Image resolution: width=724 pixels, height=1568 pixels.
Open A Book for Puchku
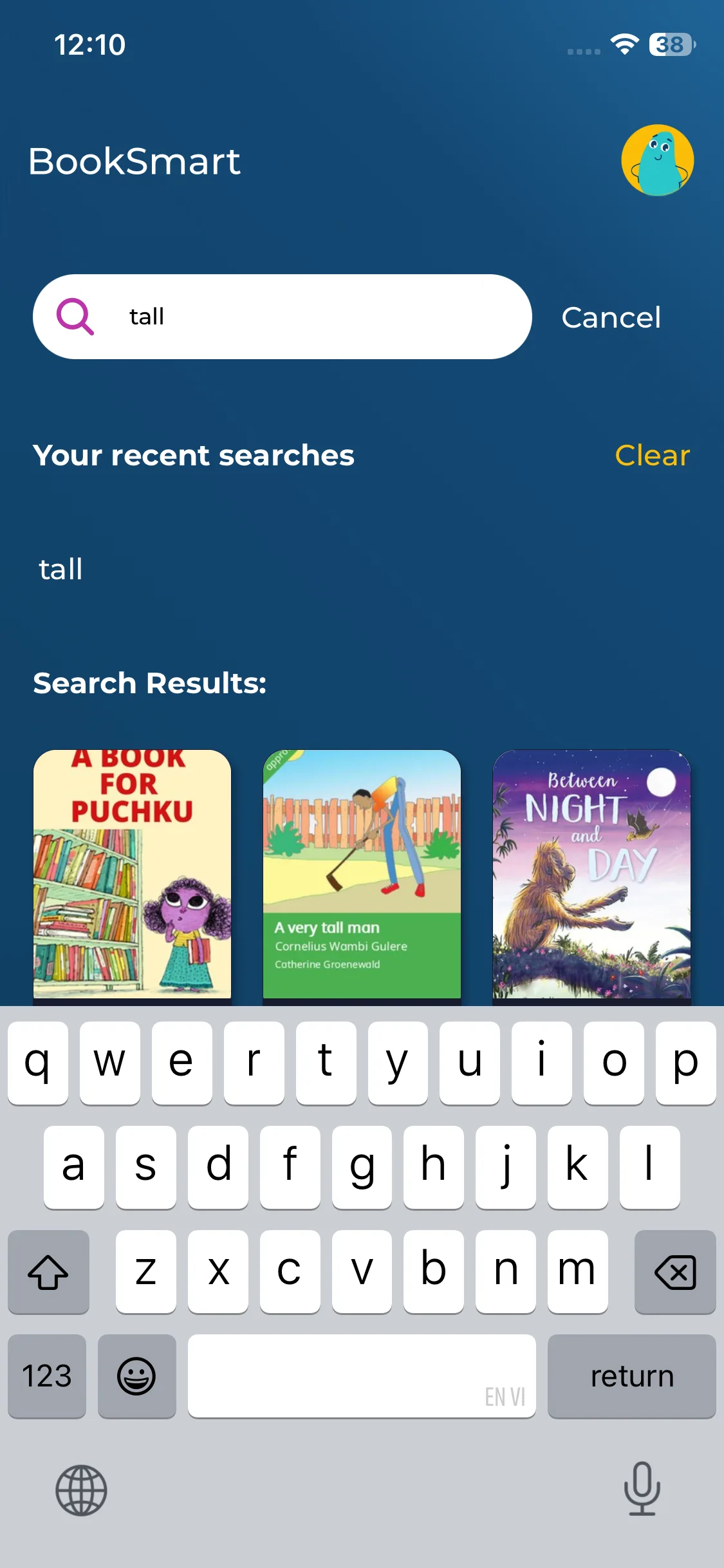click(132, 874)
